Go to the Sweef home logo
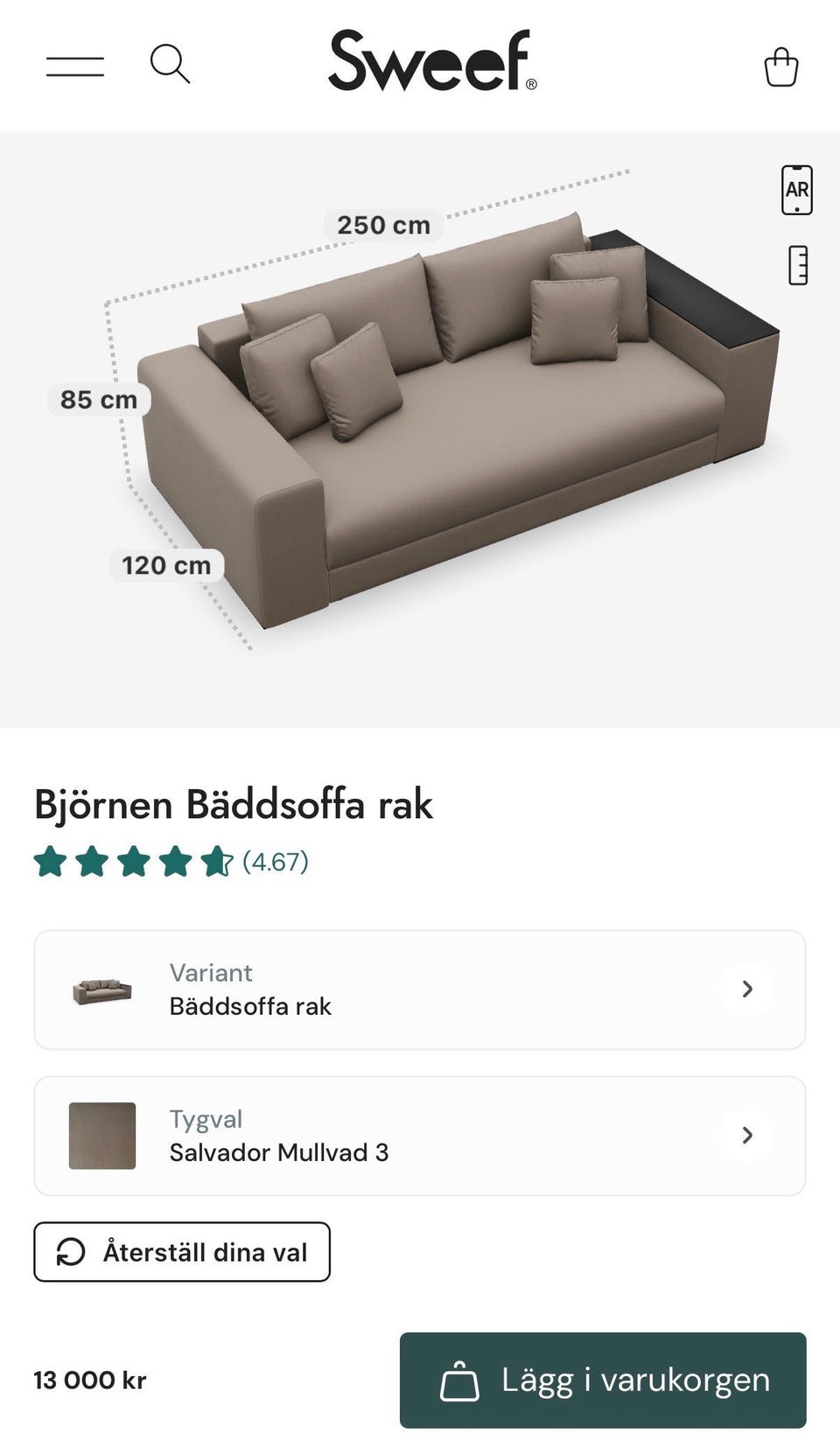The width and height of the screenshot is (840, 1441). [432, 61]
